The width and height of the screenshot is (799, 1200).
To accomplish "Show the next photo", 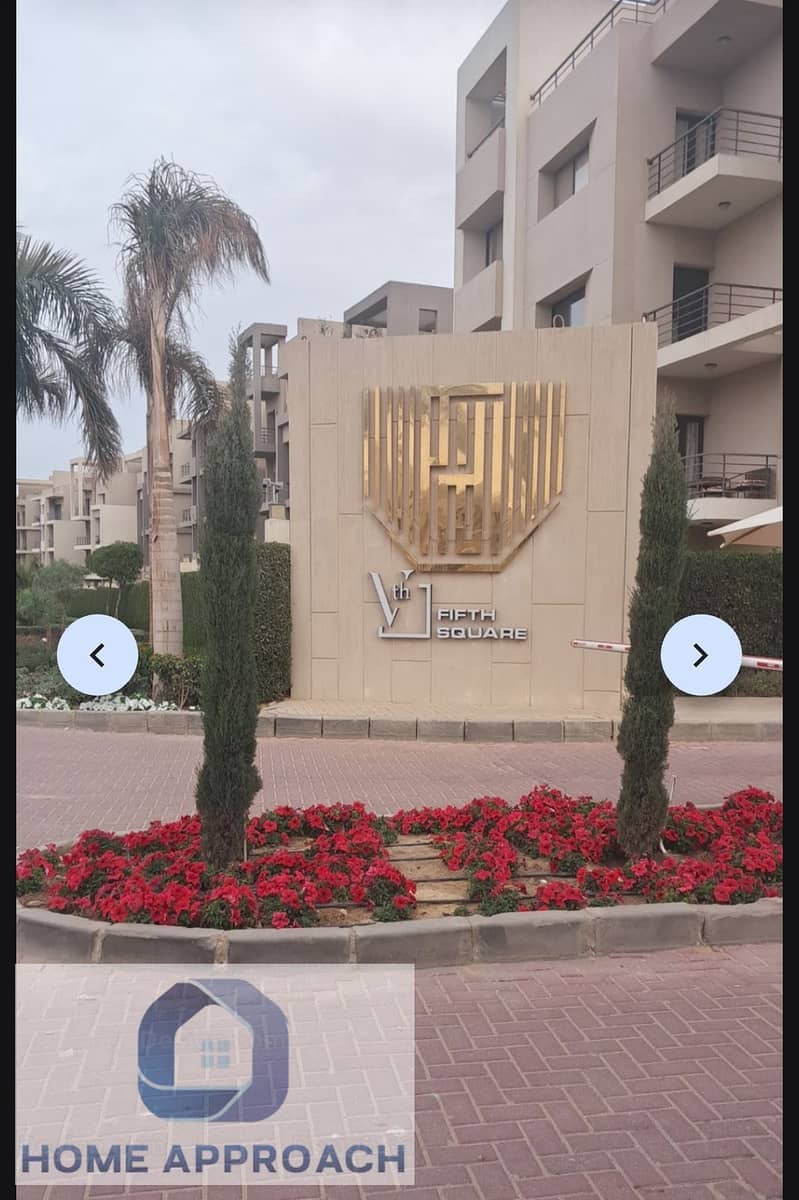I will point(701,655).
